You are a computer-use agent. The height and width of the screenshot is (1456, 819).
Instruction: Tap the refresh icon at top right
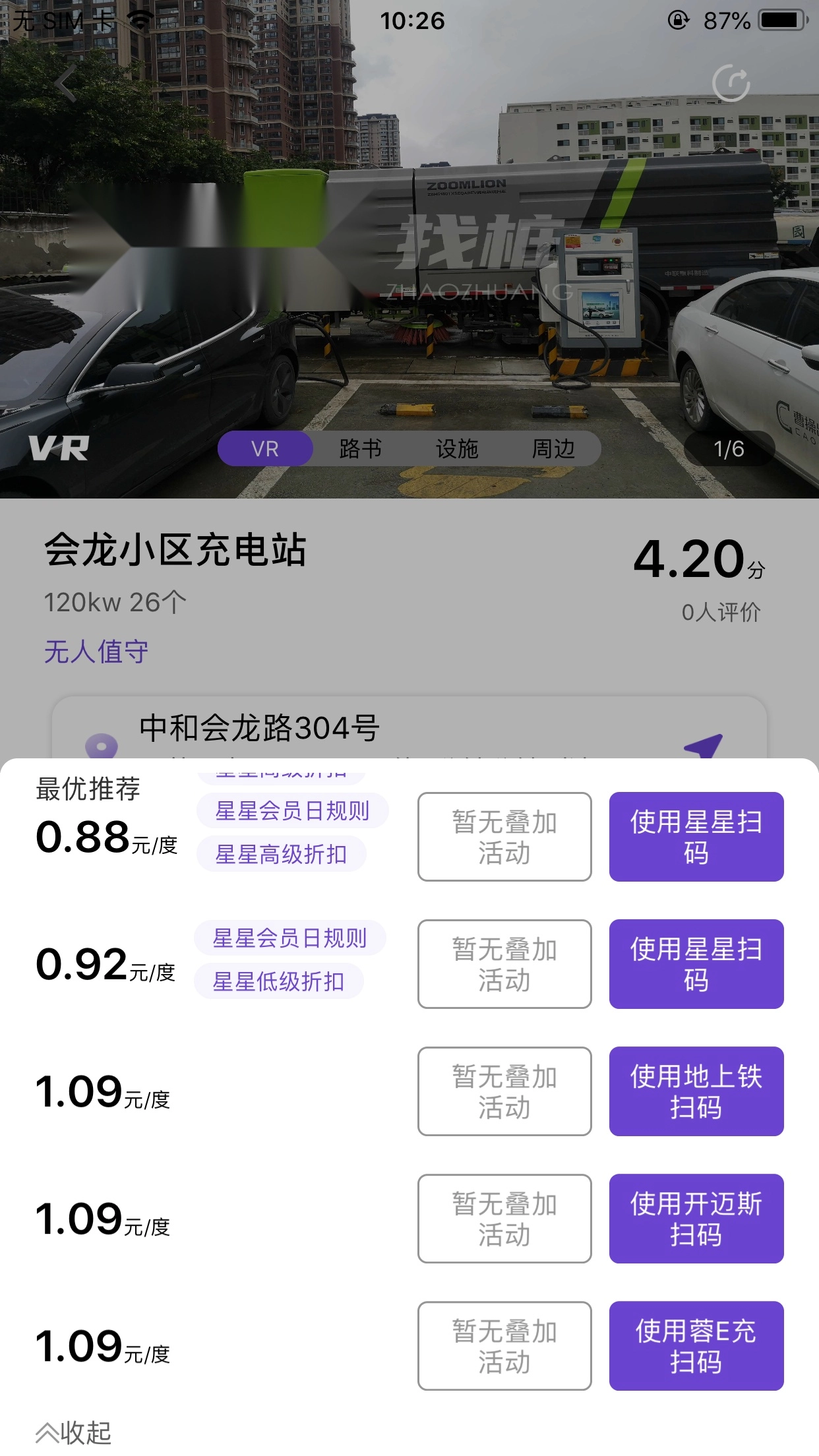732,82
